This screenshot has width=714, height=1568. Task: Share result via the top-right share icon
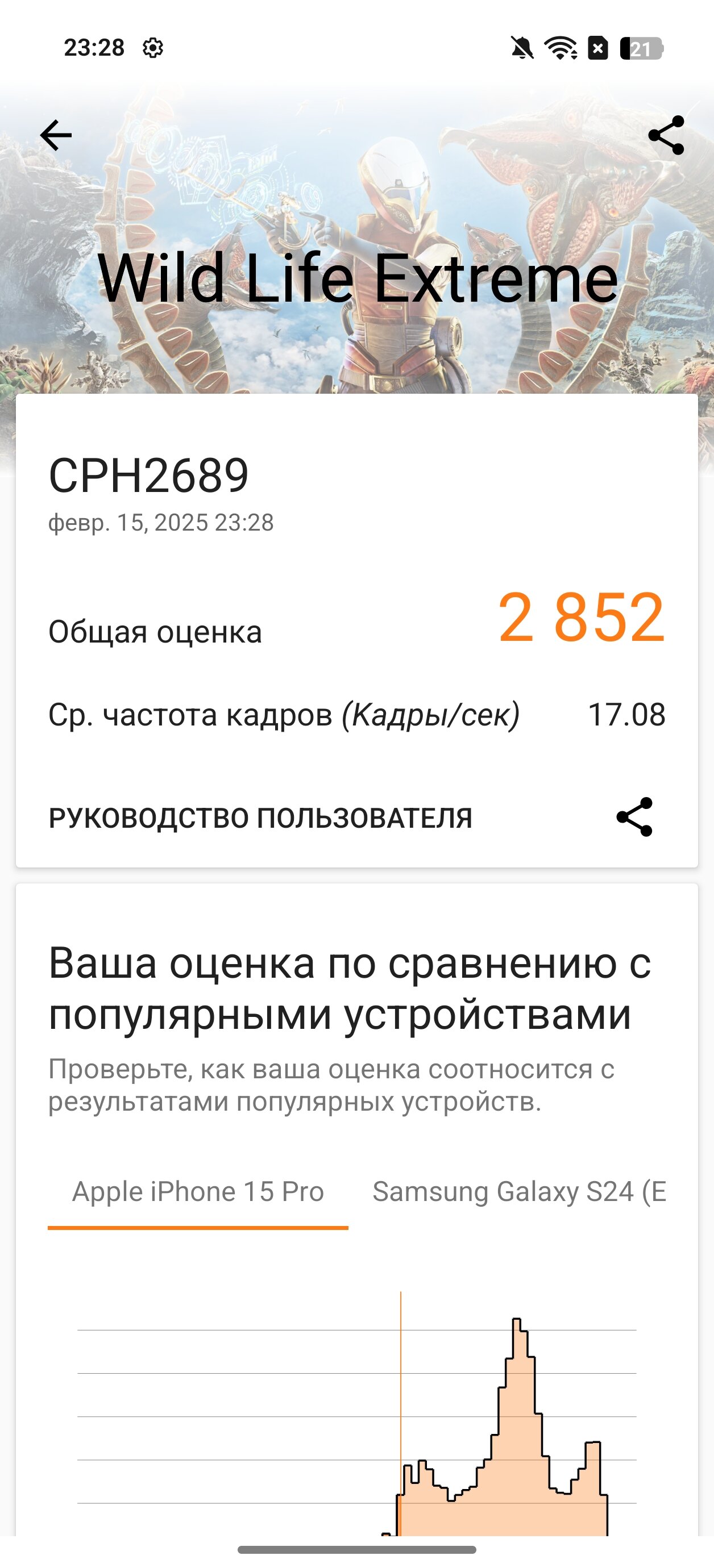(666, 135)
